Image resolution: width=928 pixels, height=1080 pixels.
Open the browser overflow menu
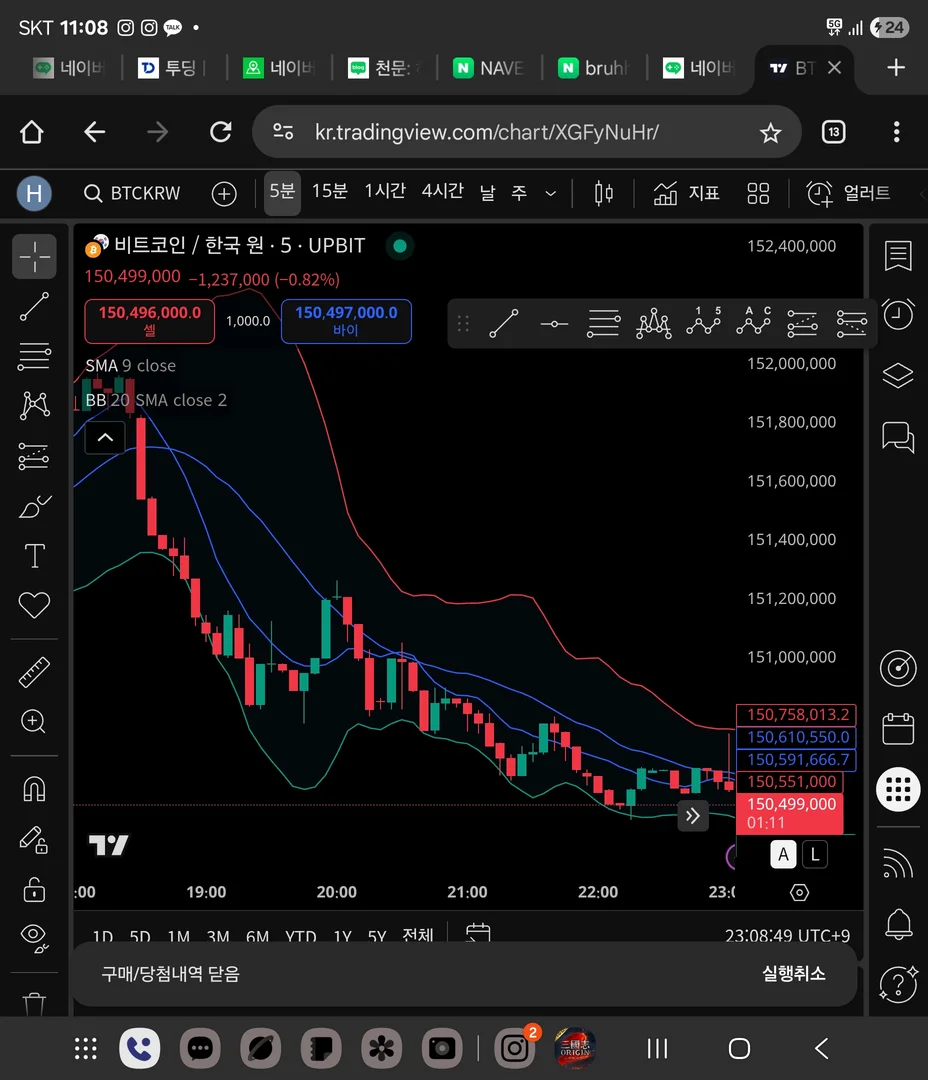coord(896,132)
